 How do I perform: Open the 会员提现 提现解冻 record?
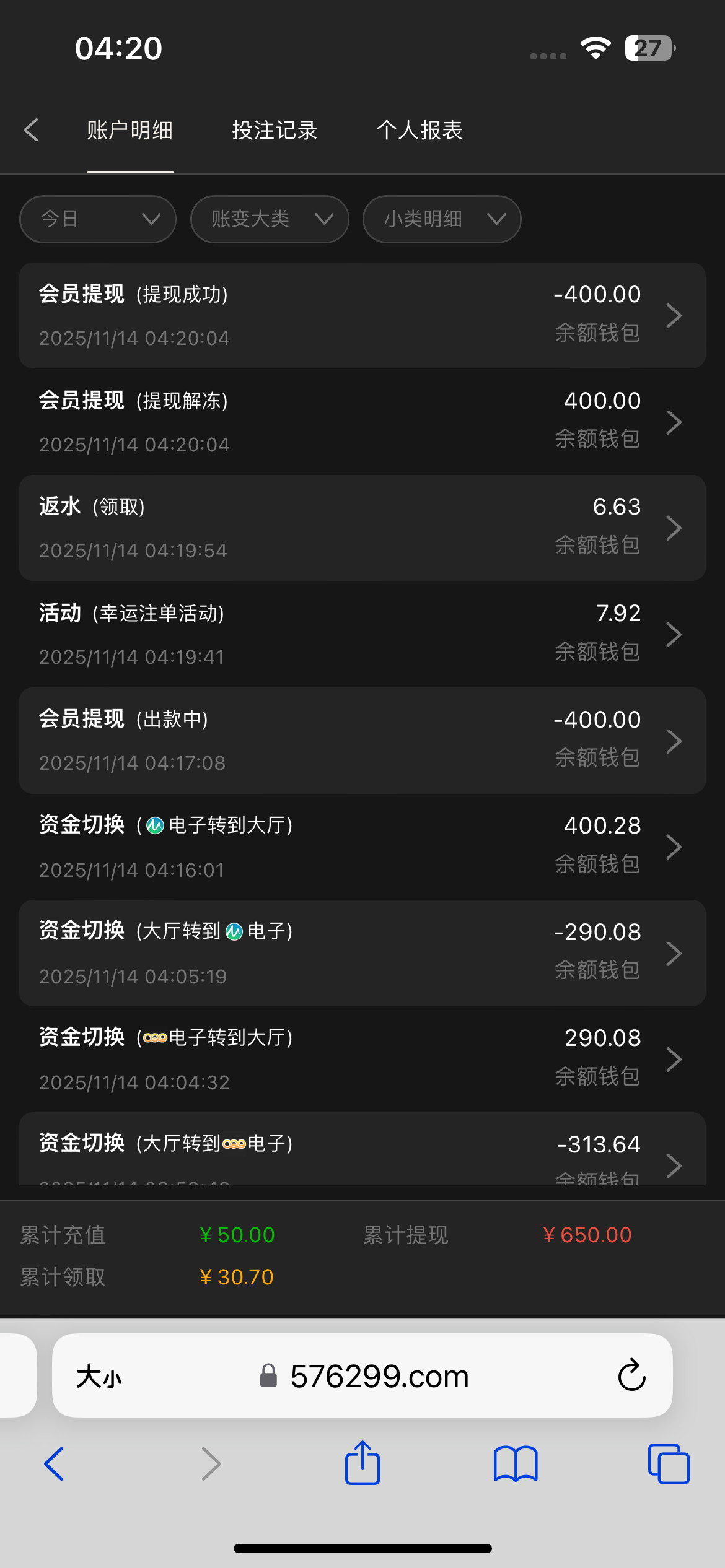(362, 422)
